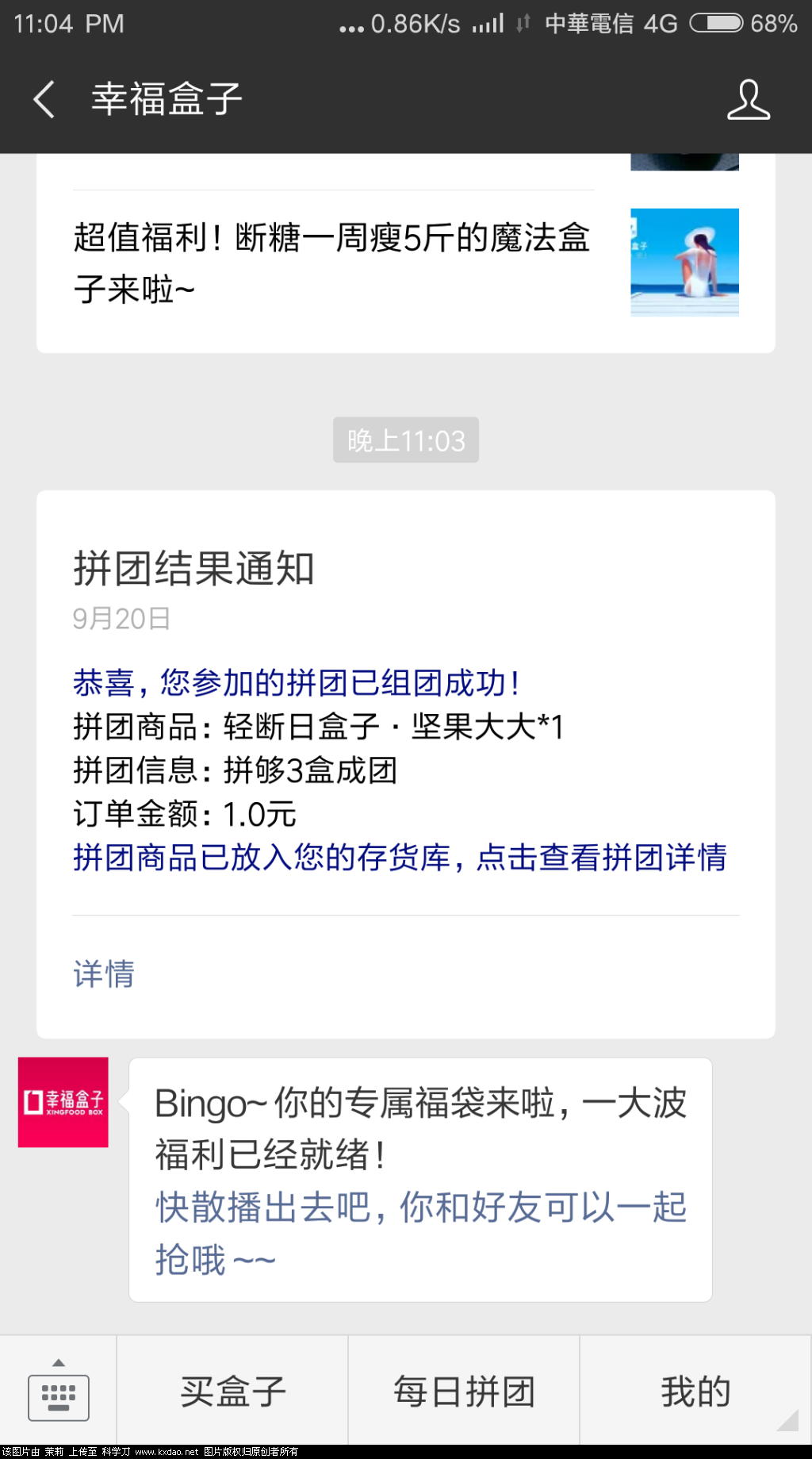The width and height of the screenshot is (812, 1459).
Task: Tap the battery level icon
Action: coord(716,24)
